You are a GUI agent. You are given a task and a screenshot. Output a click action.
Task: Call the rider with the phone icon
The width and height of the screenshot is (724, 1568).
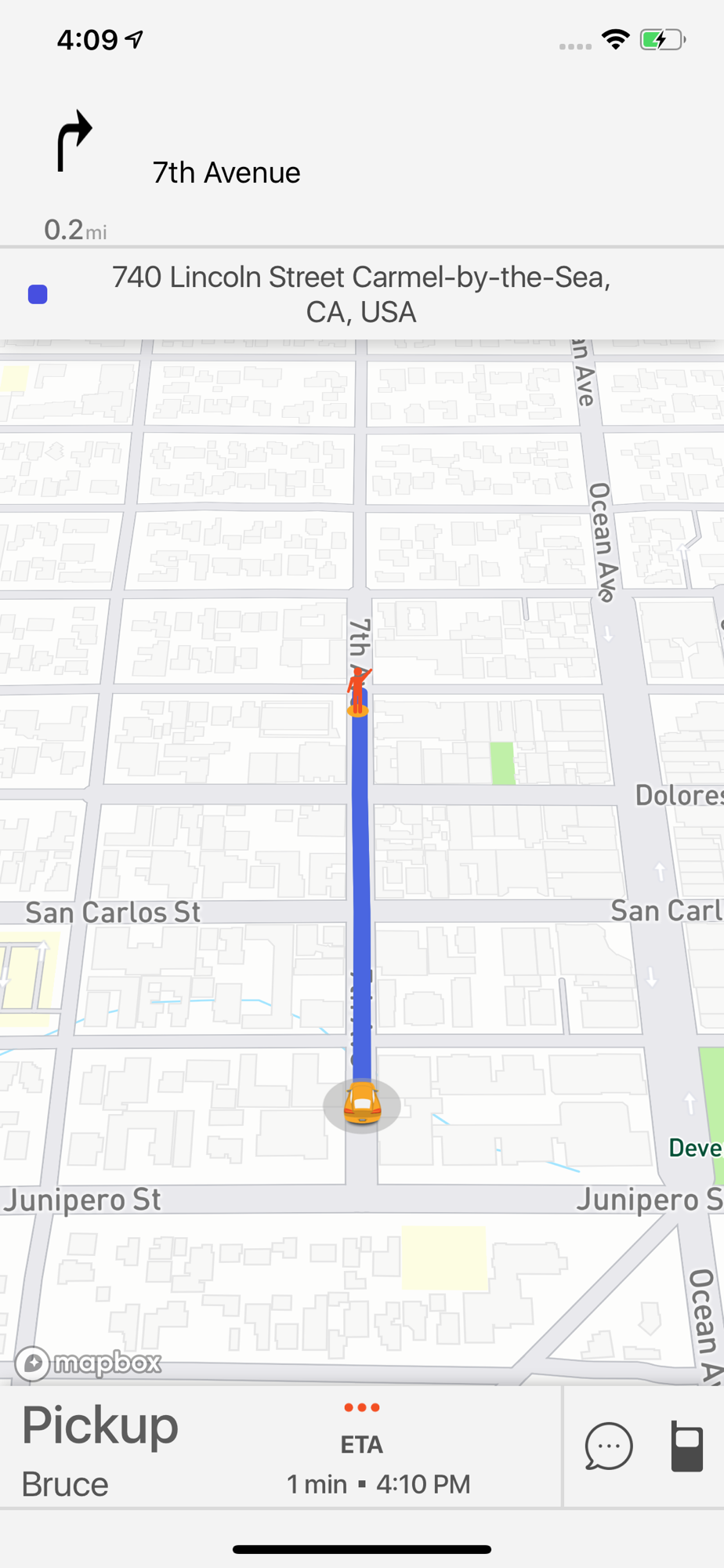[686, 1446]
